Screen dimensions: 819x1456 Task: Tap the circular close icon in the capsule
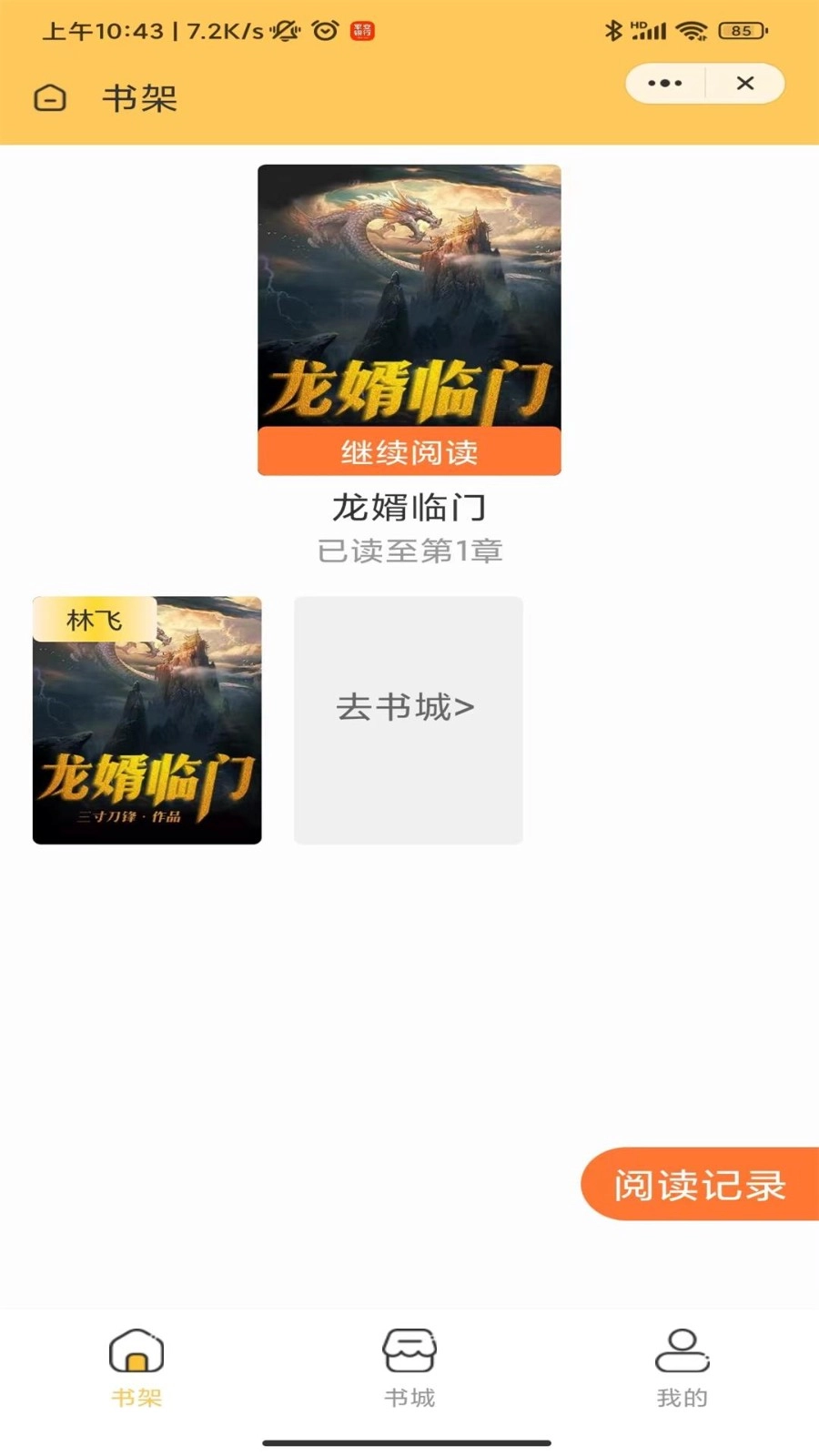746,83
